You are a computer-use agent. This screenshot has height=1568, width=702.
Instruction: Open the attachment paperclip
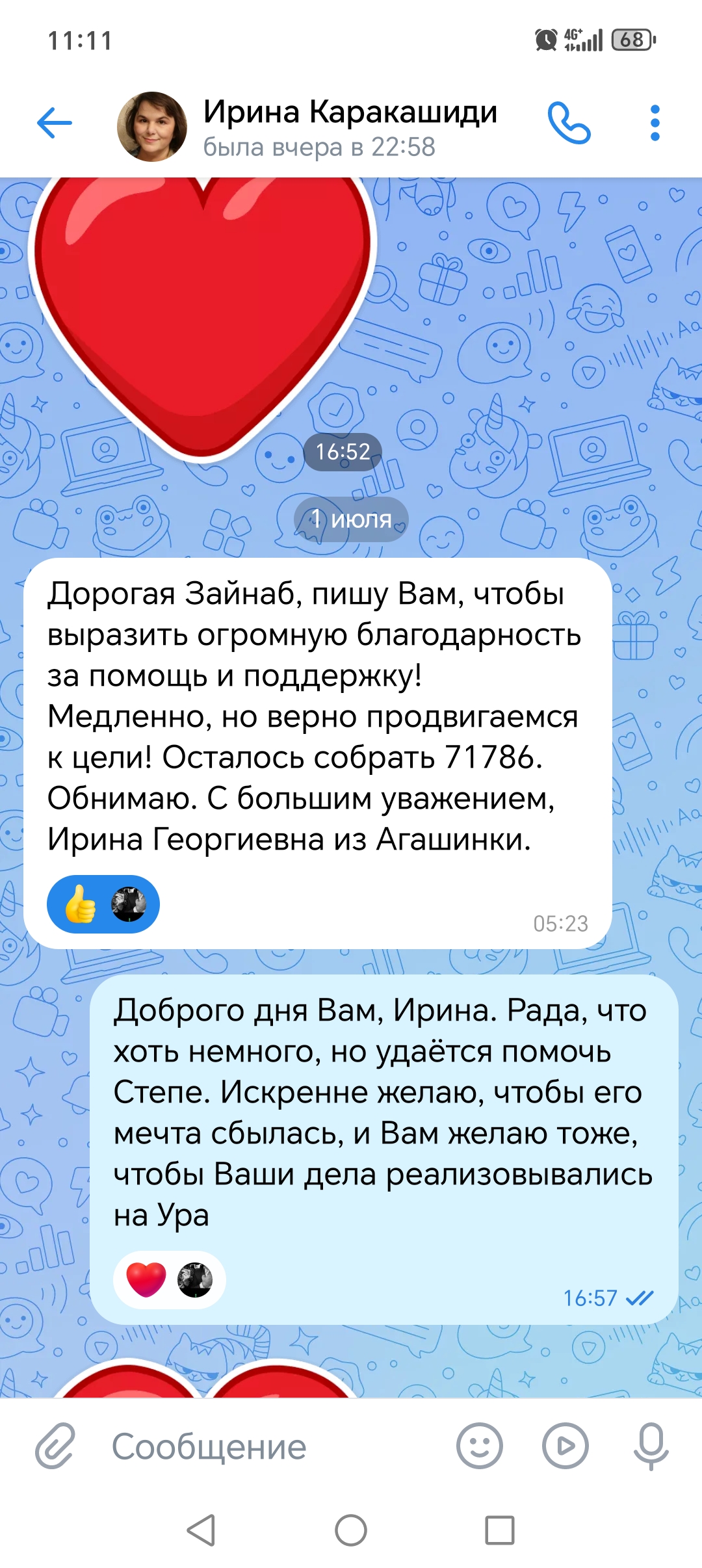point(55,1446)
